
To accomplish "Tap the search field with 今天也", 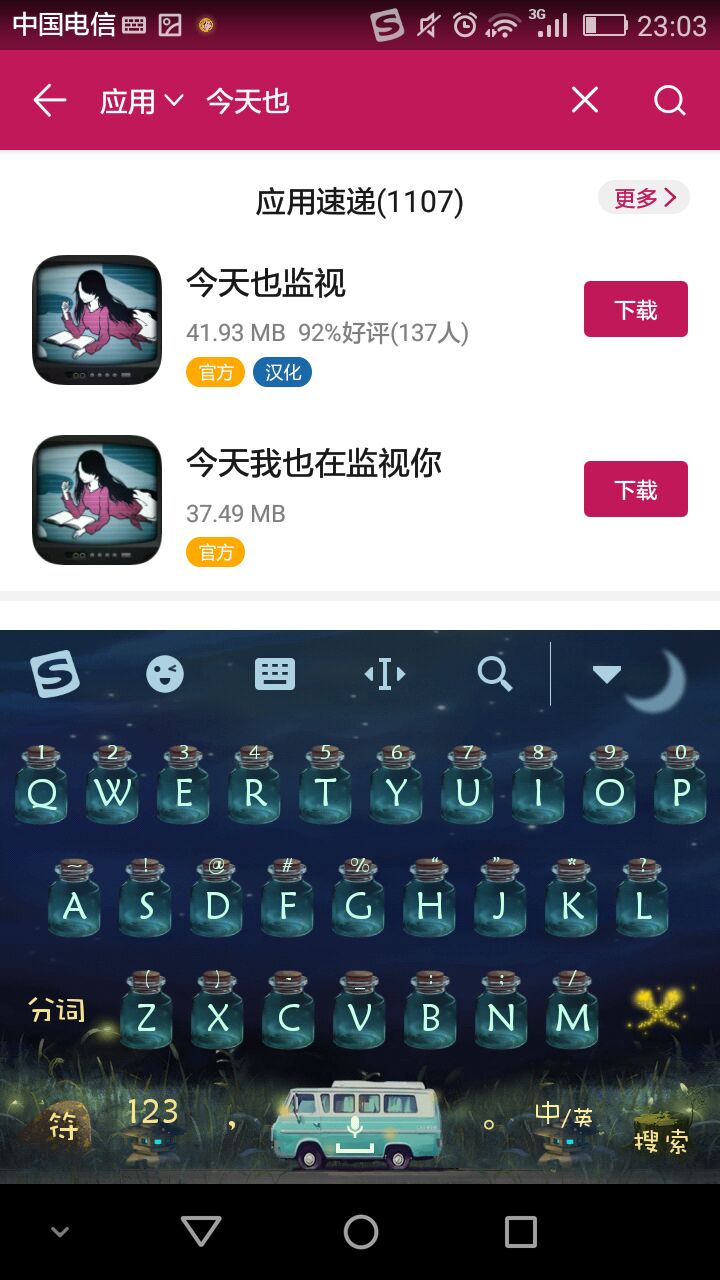I will click(x=370, y=101).
